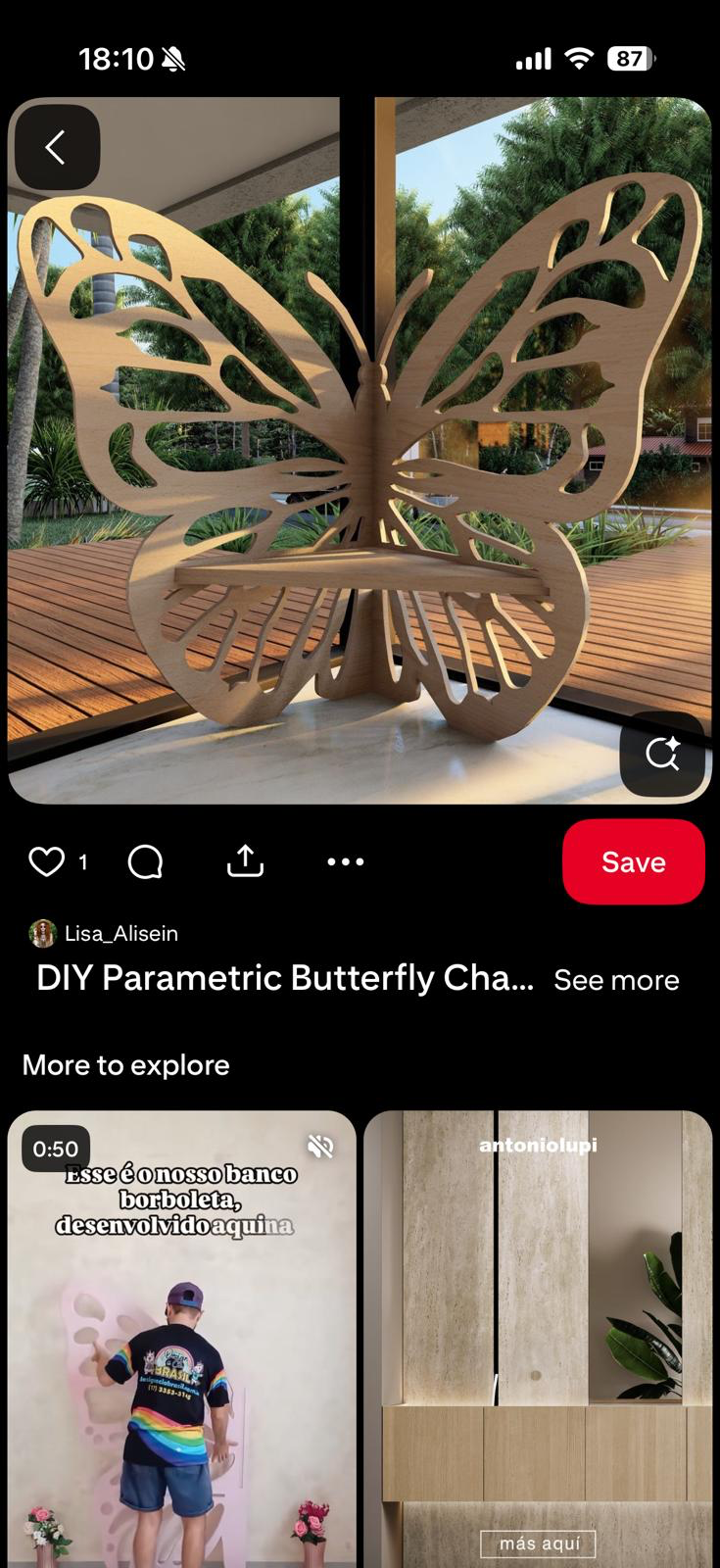
Task: Open the antoniolupi pin
Action: [x=538, y=1352]
